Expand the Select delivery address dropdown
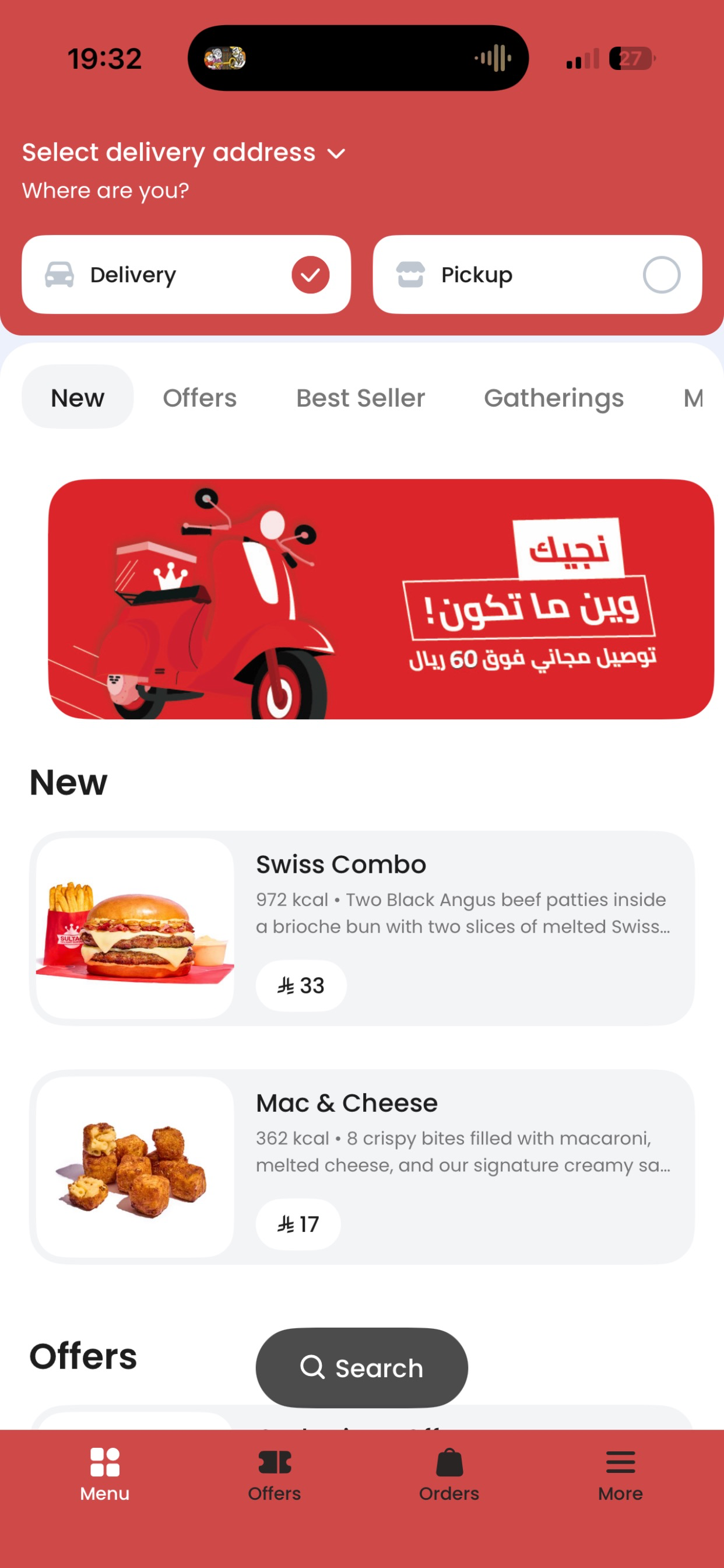Viewport: 724px width, 1568px height. 168,153
